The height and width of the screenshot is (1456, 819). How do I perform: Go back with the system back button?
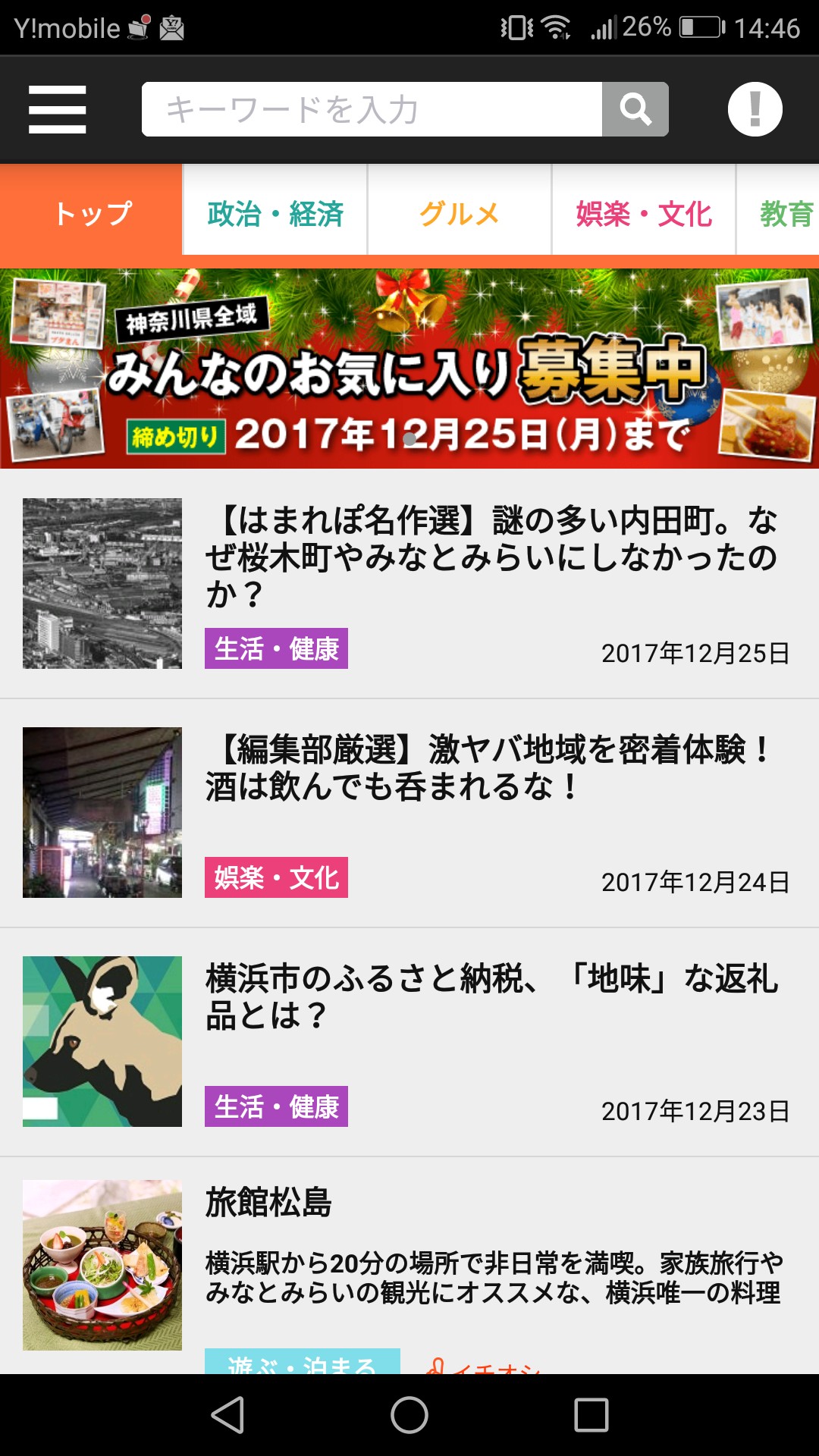[x=227, y=1415]
